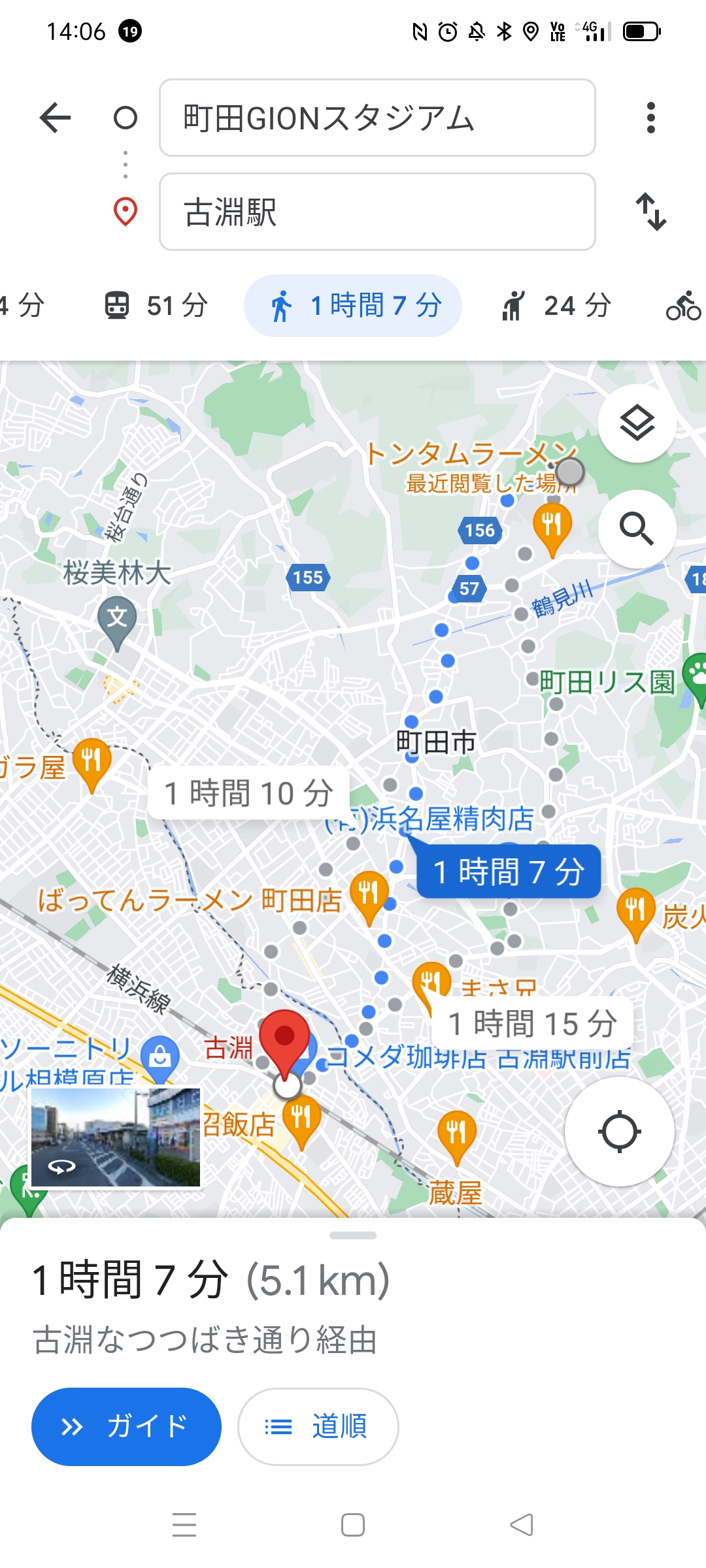The width and height of the screenshot is (706, 1568).
Task: Switch to ride-hailing tab showing 24 分
Action: point(556,306)
